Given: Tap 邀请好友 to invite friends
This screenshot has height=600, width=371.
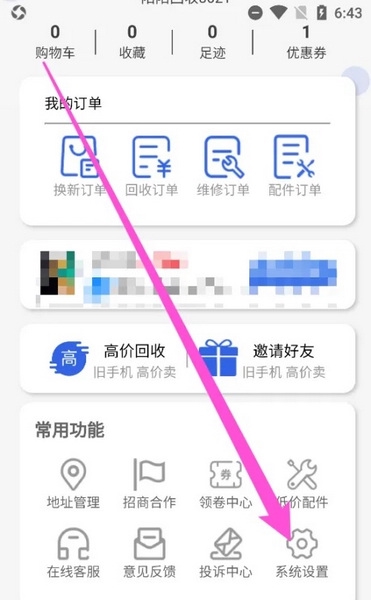Looking at the screenshot, I should point(262,360).
